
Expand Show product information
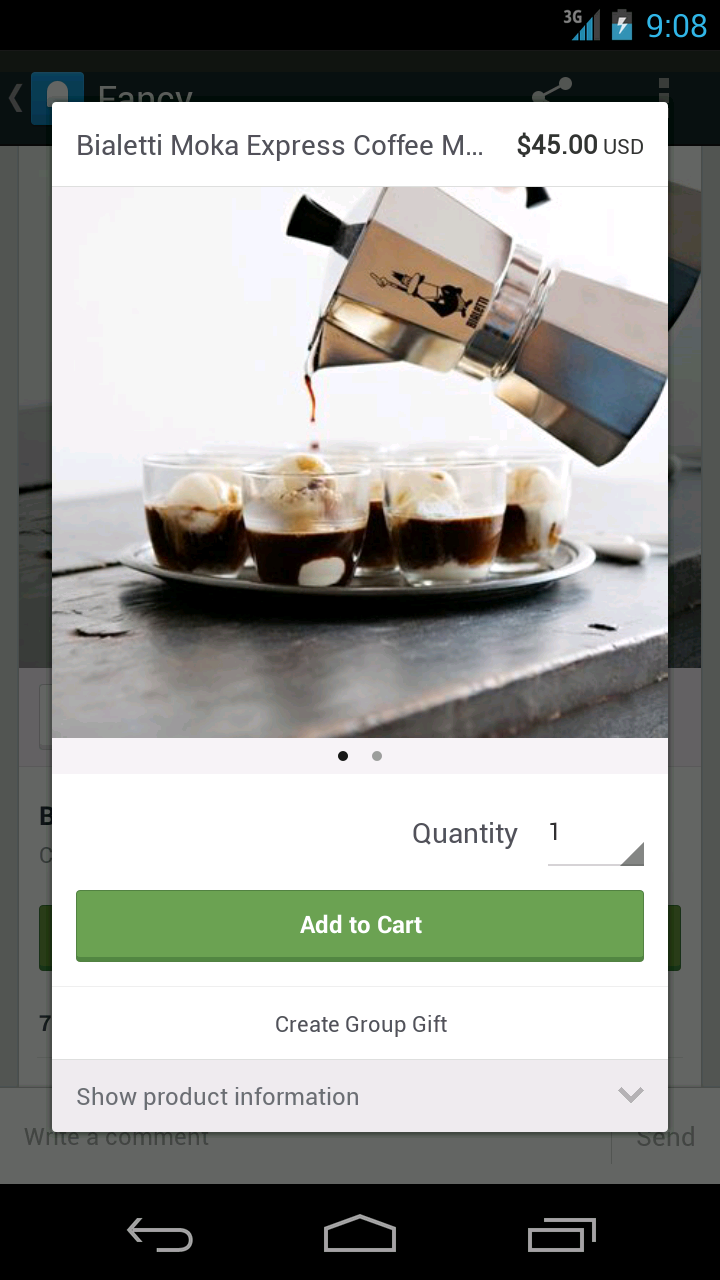pyautogui.click(x=218, y=1096)
